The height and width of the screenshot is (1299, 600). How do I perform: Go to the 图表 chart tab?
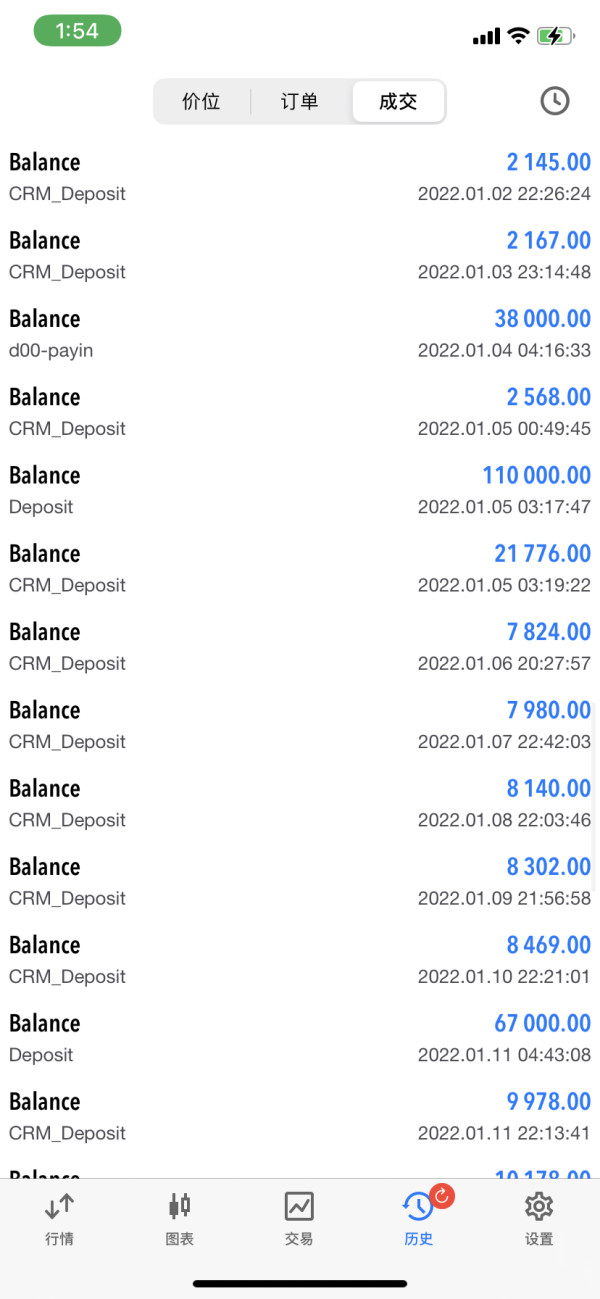[x=180, y=1218]
